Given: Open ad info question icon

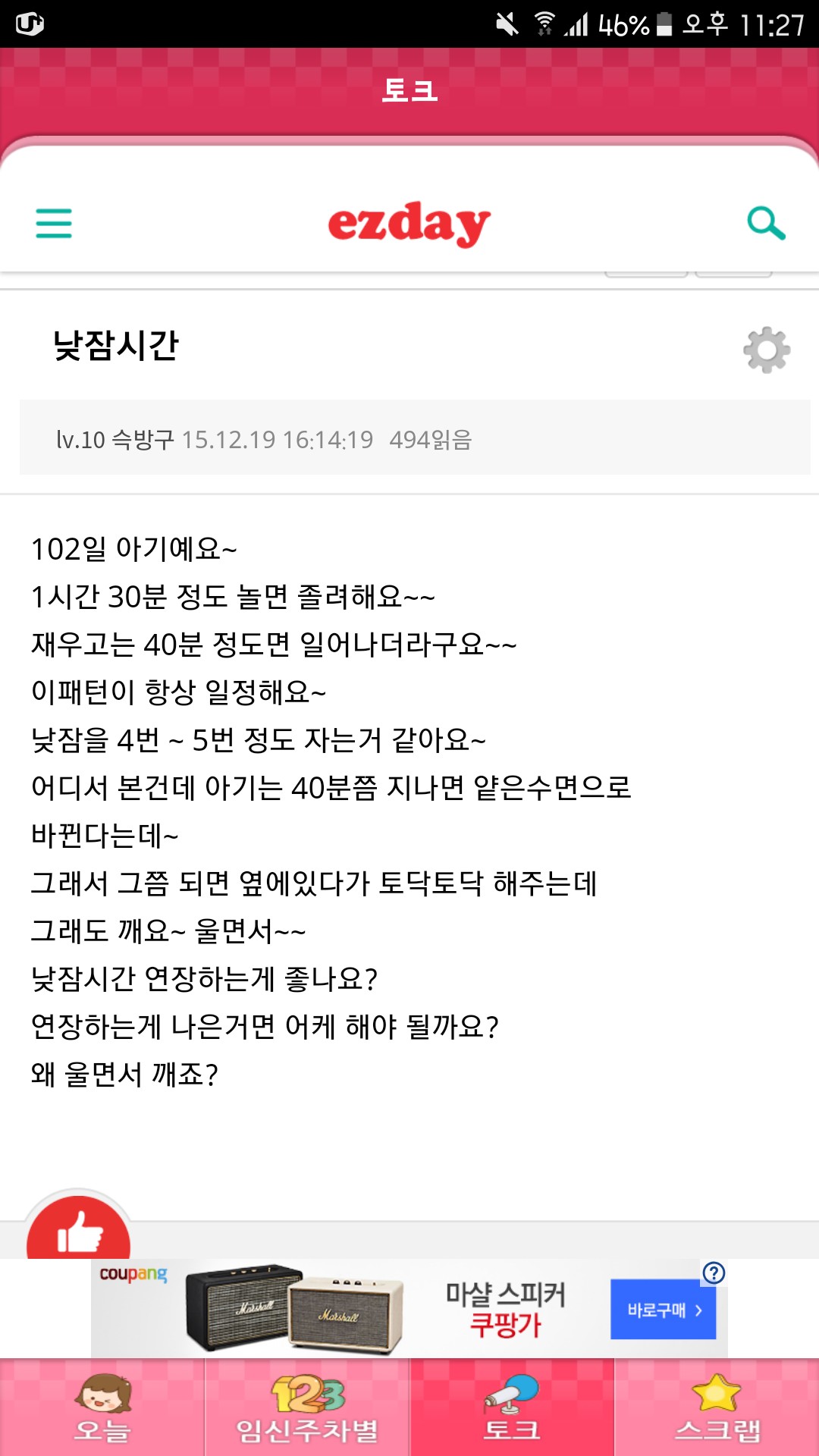Looking at the screenshot, I should click(714, 1272).
